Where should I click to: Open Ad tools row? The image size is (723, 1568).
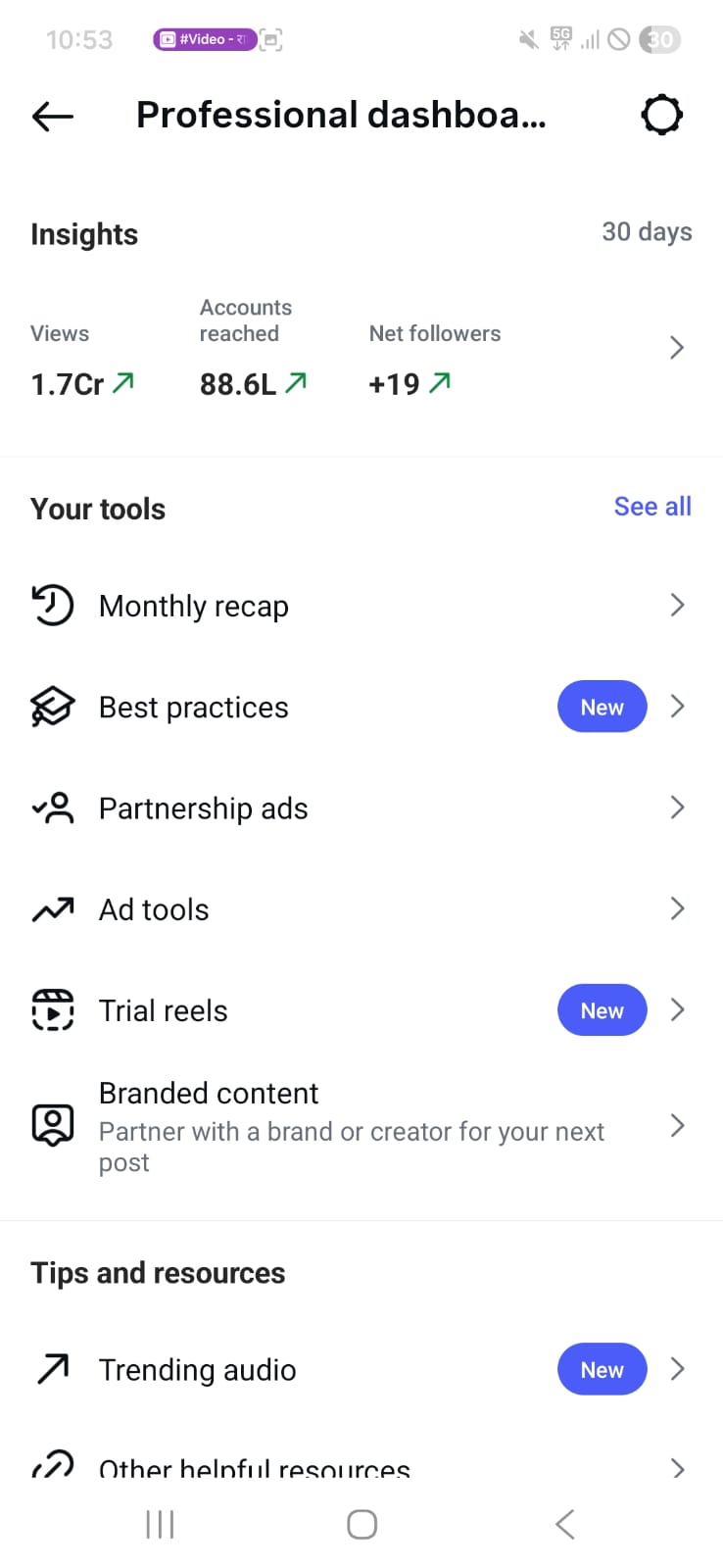coord(155,909)
